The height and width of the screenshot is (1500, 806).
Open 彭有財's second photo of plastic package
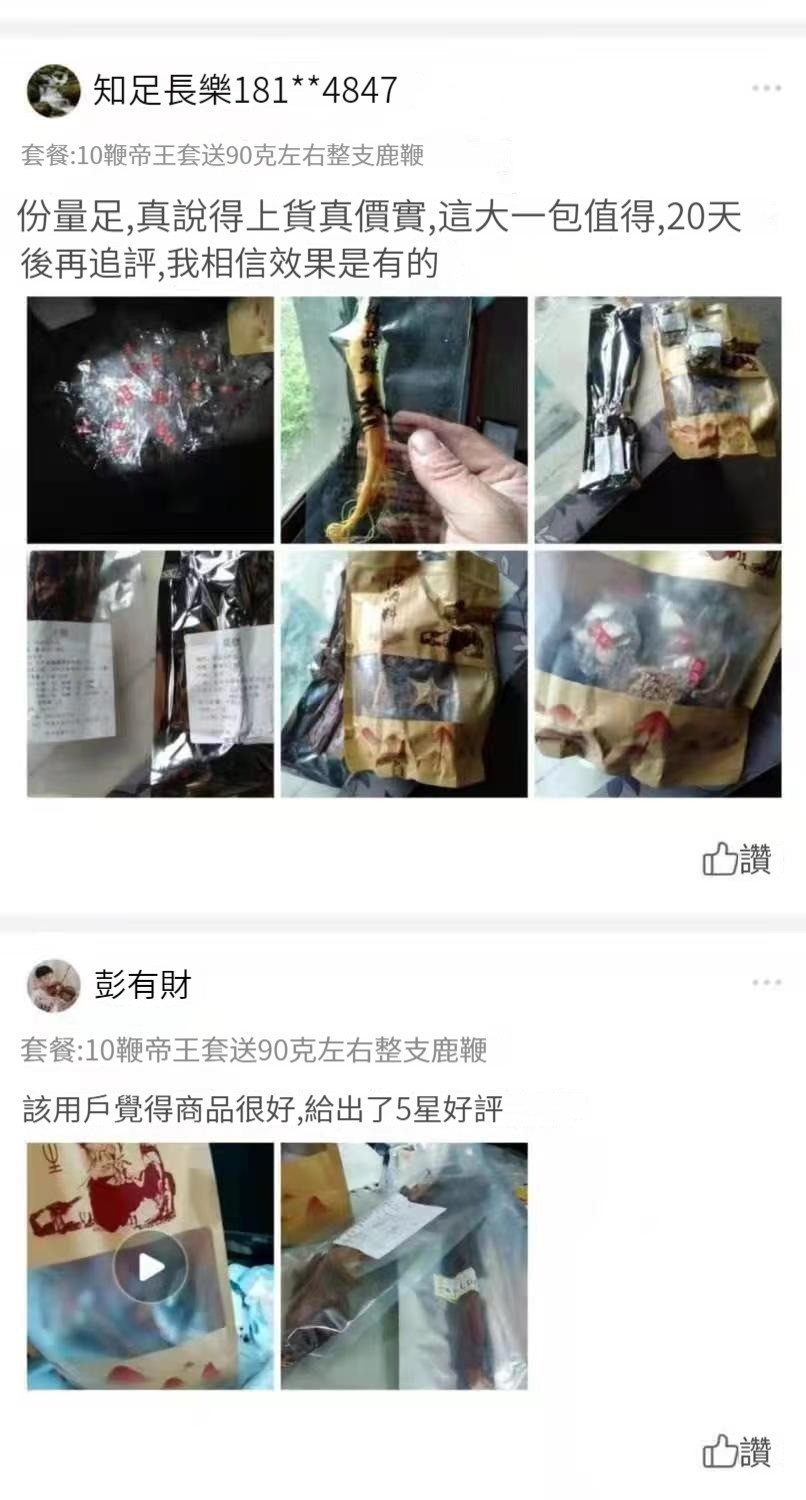[403, 1266]
